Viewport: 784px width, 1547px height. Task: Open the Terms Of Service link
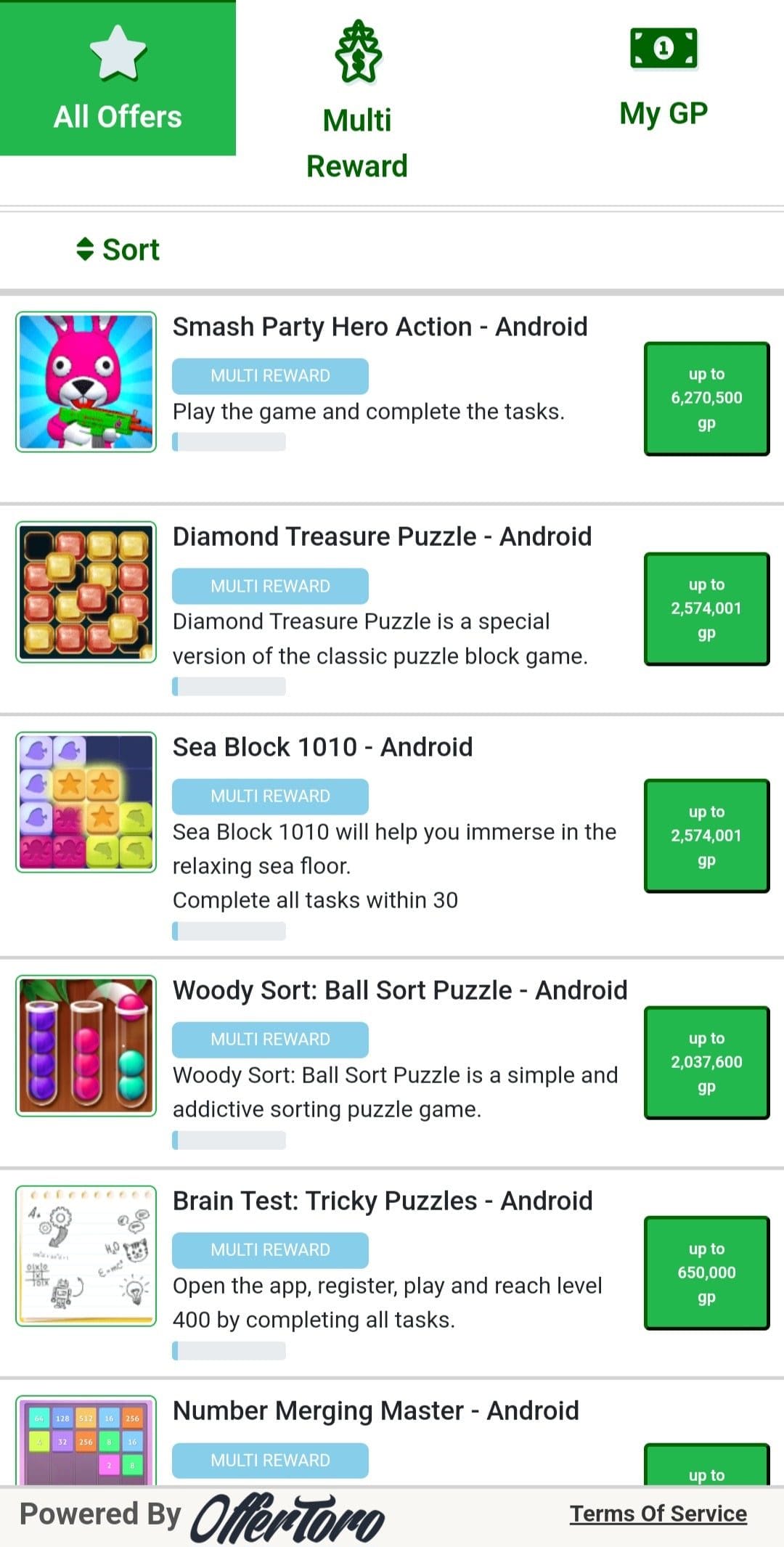[x=658, y=1514]
